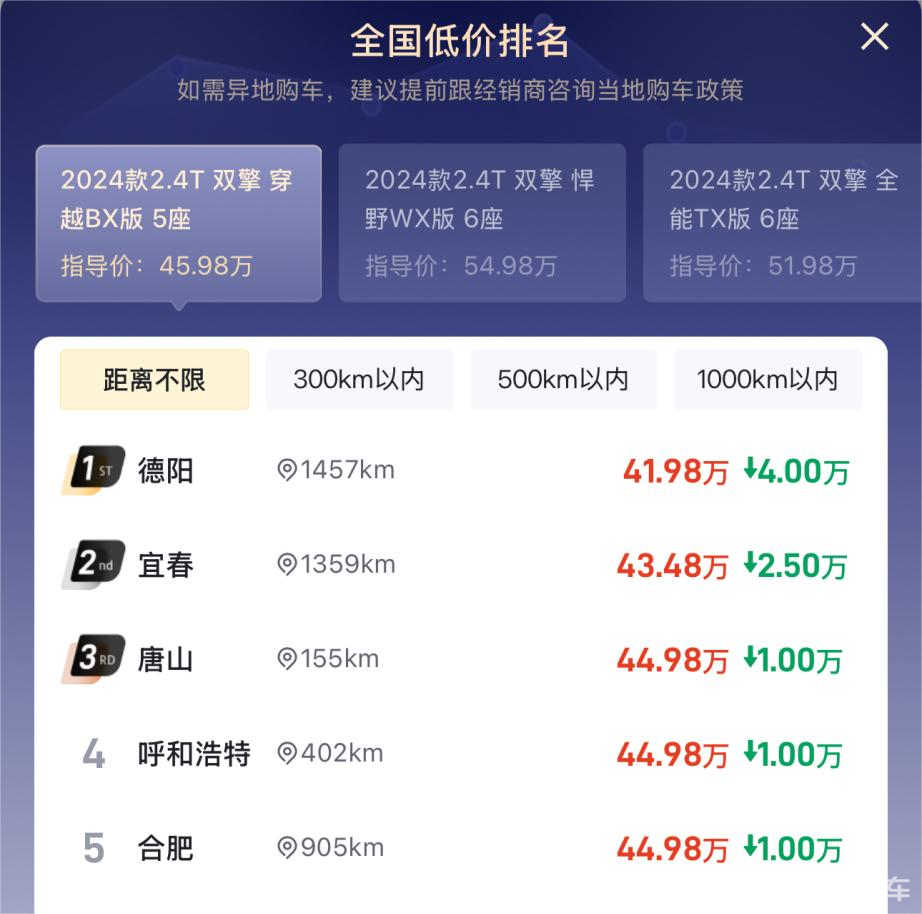Show dealers within 1000km以内
The width and height of the screenshot is (922, 914).
tap(767, 380)
